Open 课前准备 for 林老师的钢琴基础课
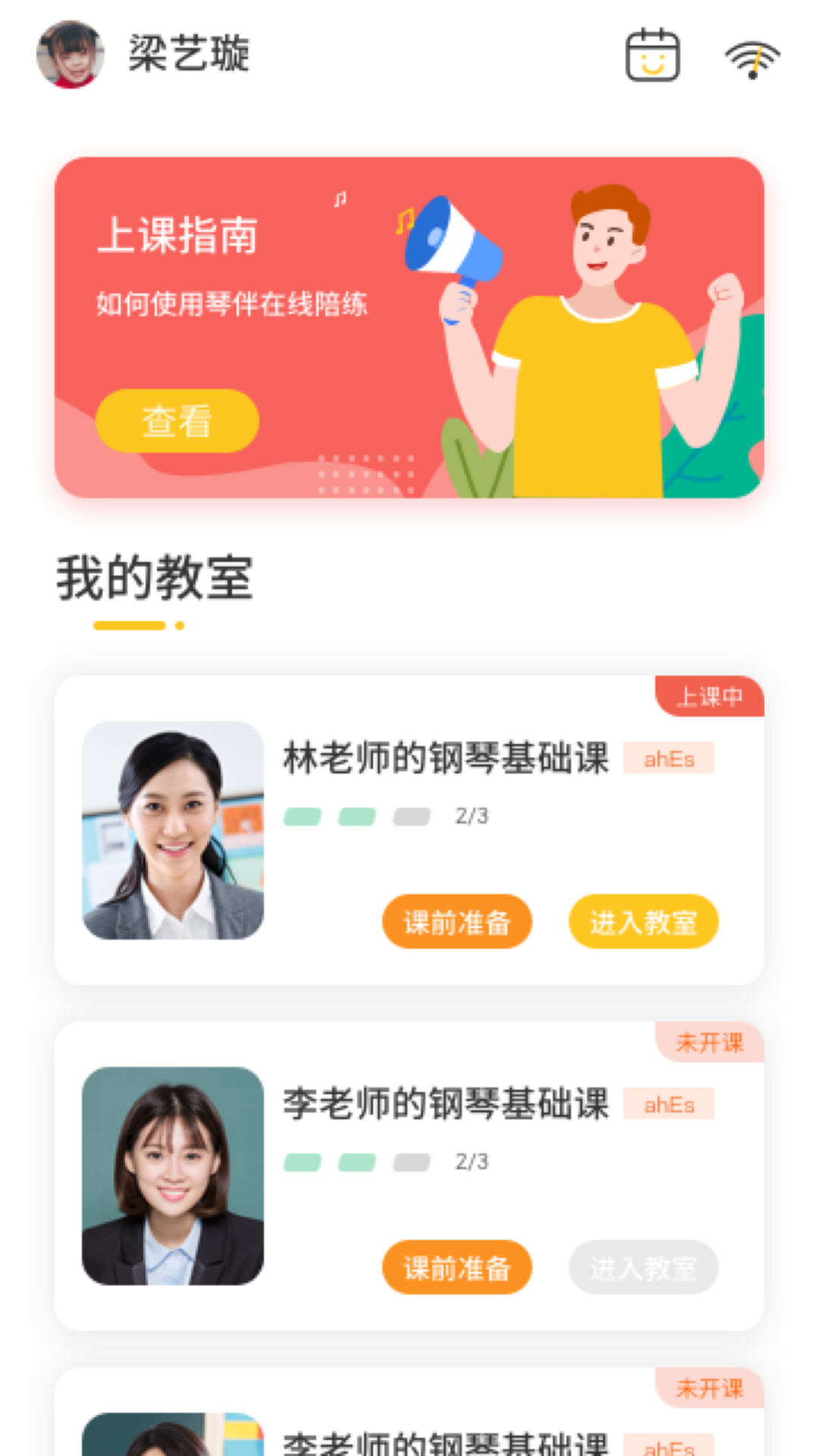 point(457,921)
